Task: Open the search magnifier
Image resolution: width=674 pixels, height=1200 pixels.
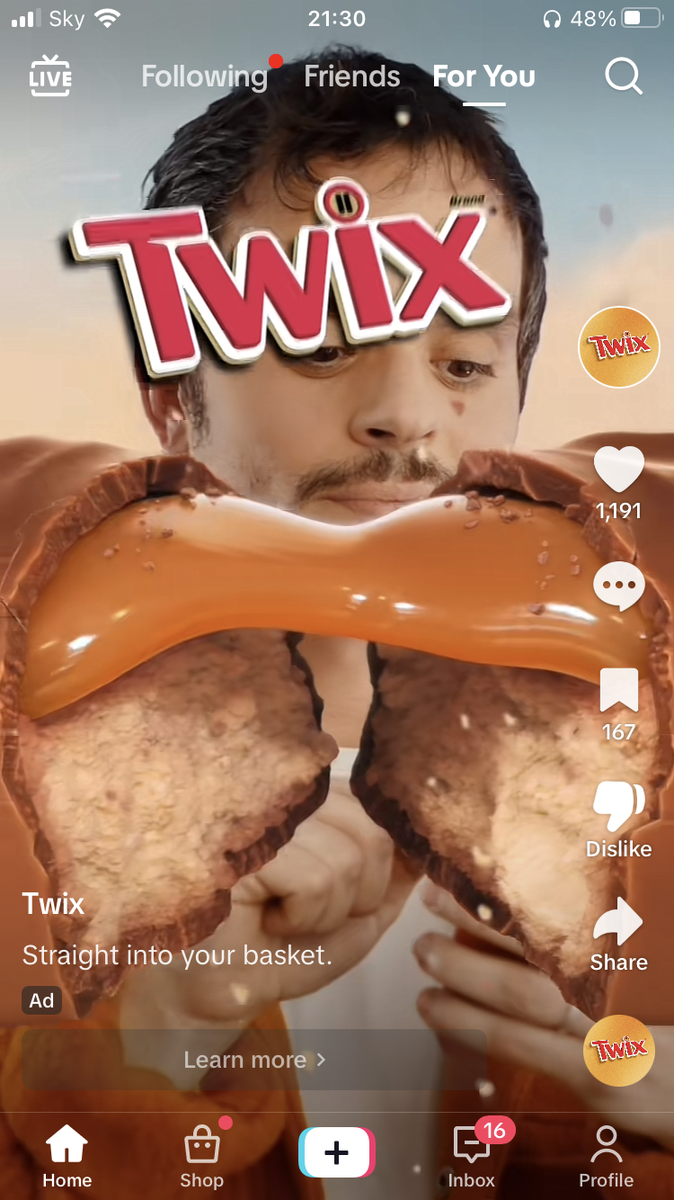Action: [624, 77]
